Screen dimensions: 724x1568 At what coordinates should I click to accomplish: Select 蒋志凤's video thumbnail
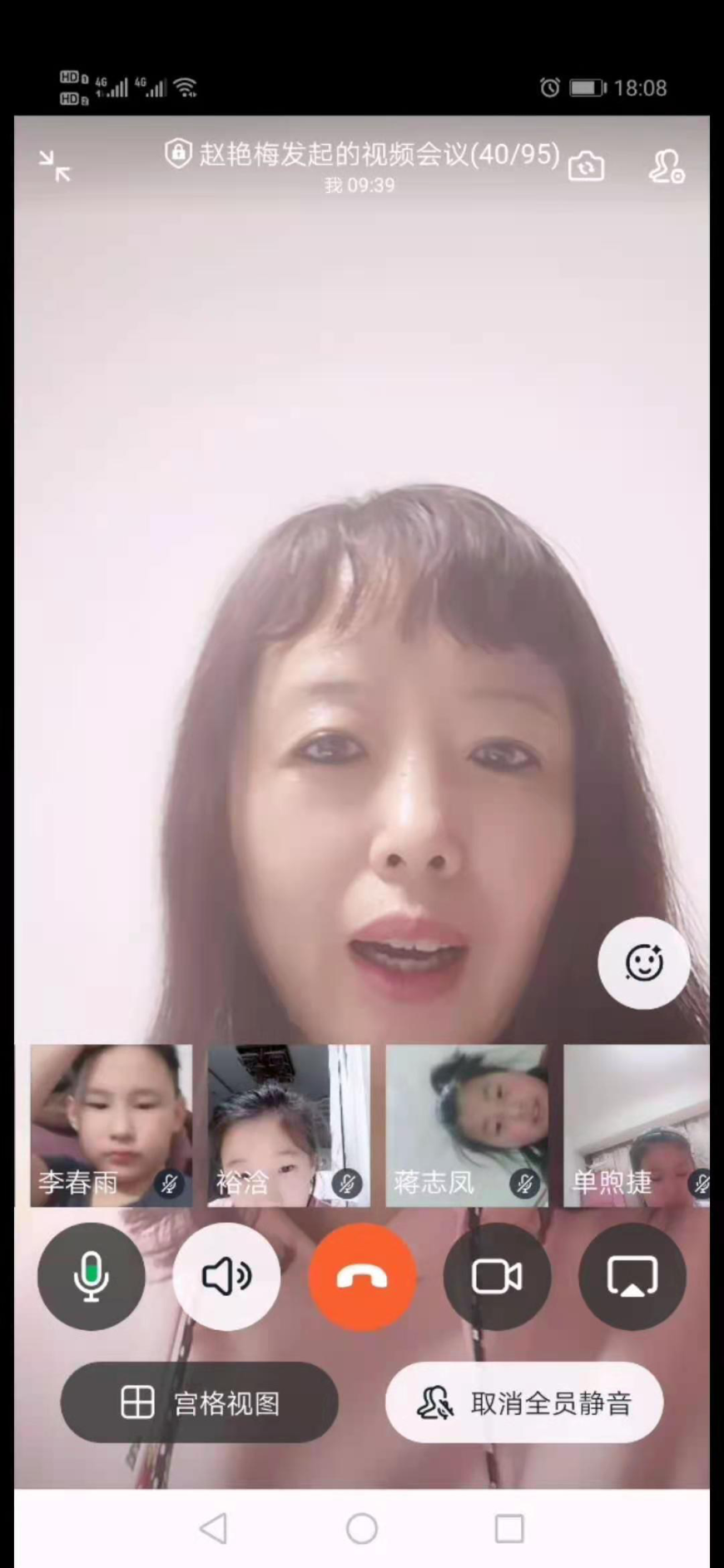pyautogui.click(x=466, y=1125)
